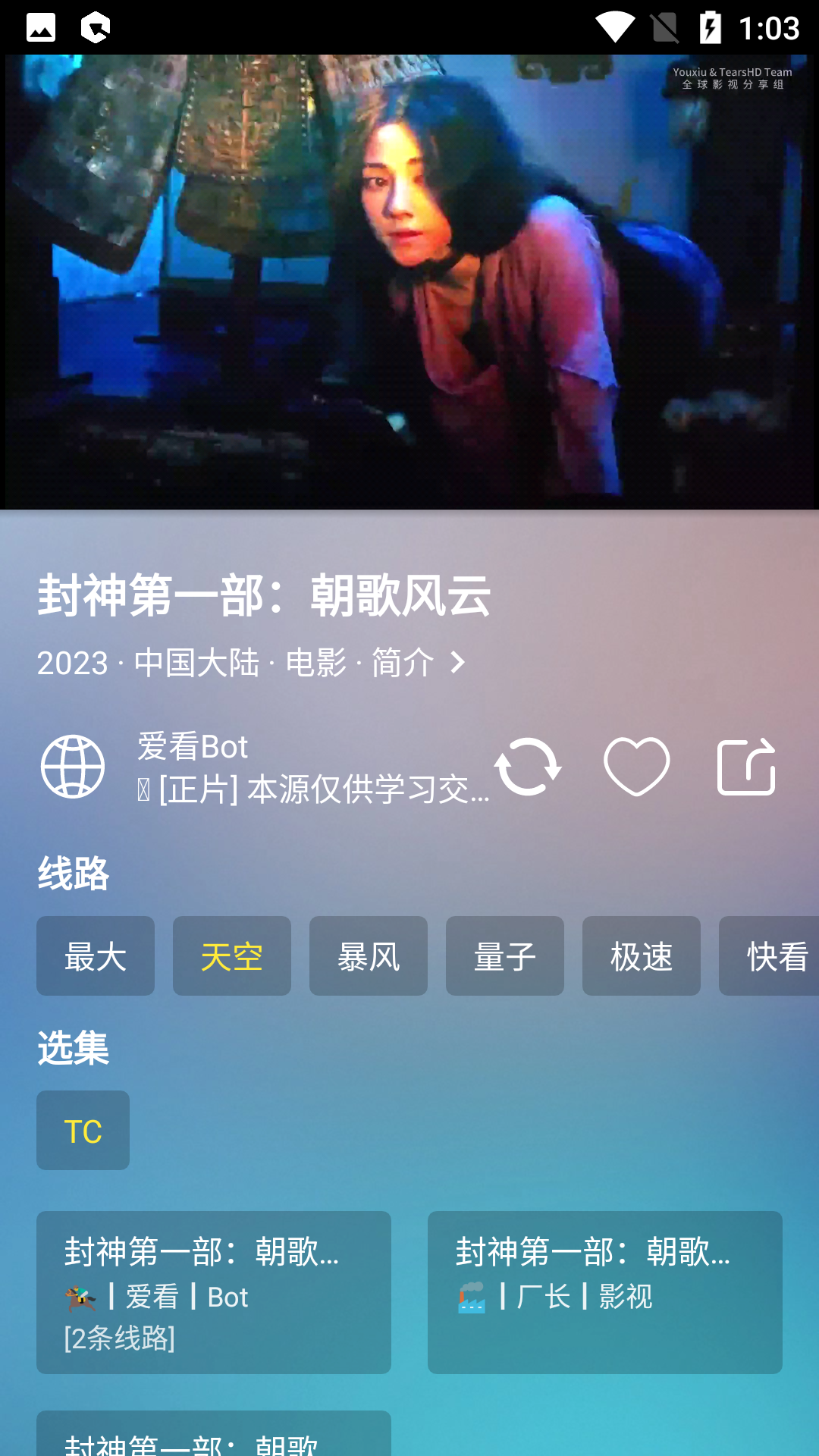Switch the video source via globe icon
Screen dimensions: 819x1456
point(74,766)
